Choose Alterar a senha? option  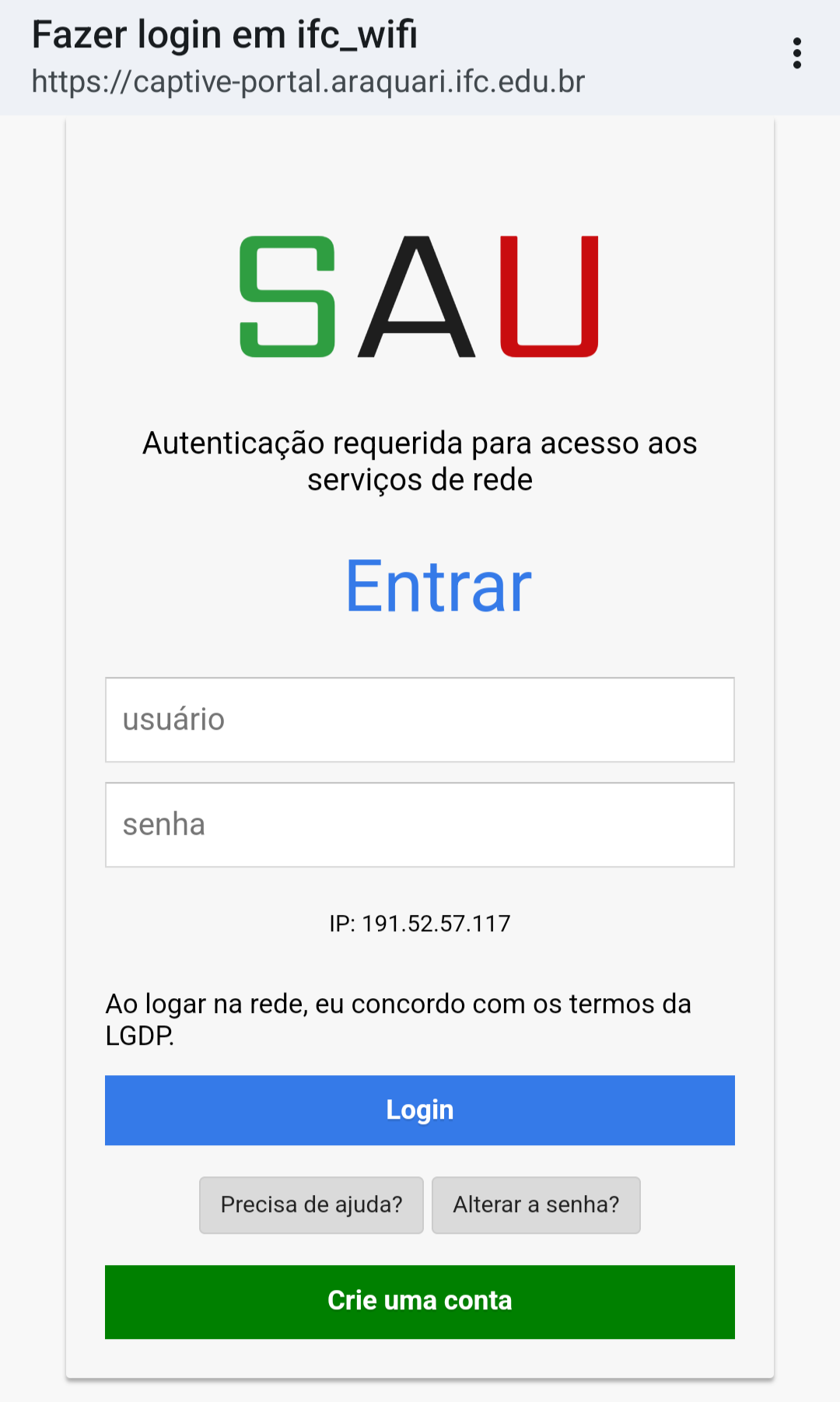[x=536, y=1205]
